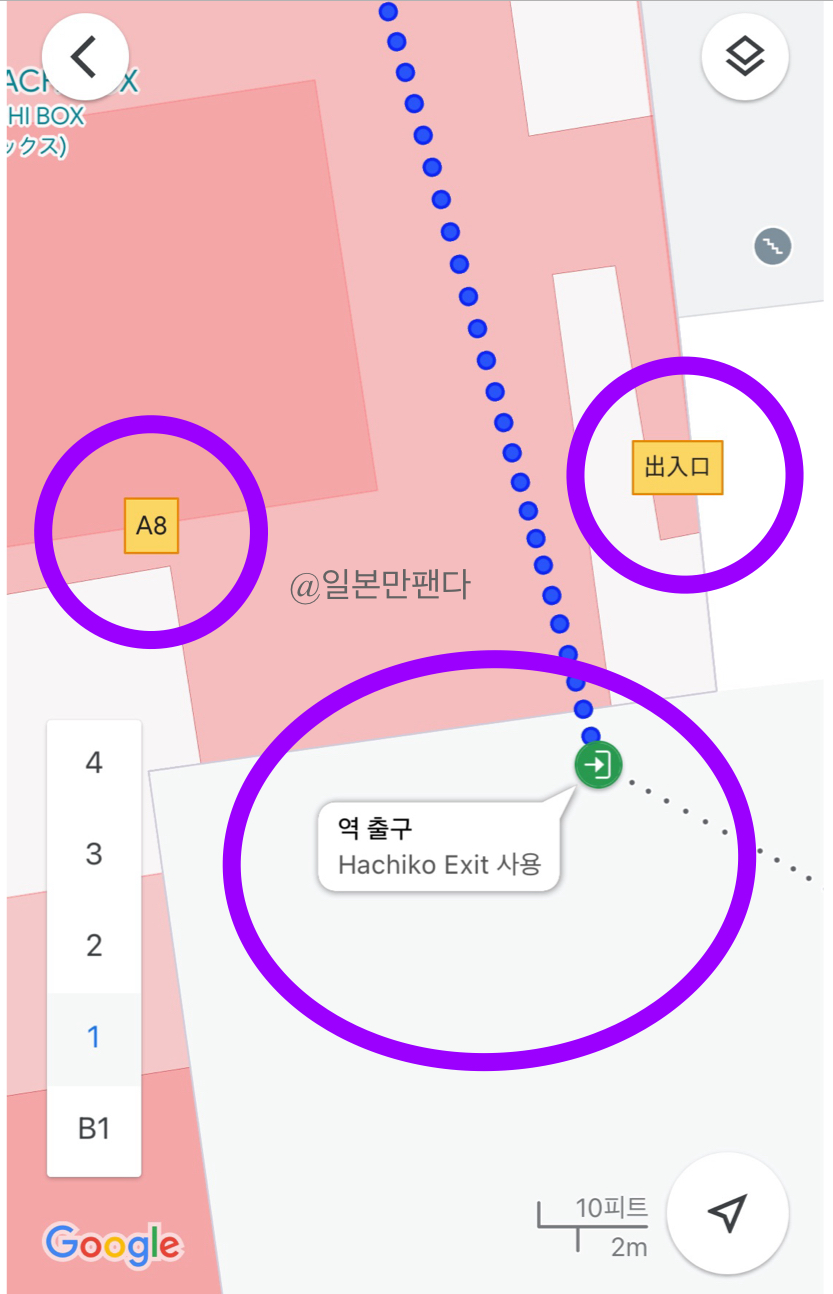Tap the 10피트/2m map scale indicator

pos(590,1225)
